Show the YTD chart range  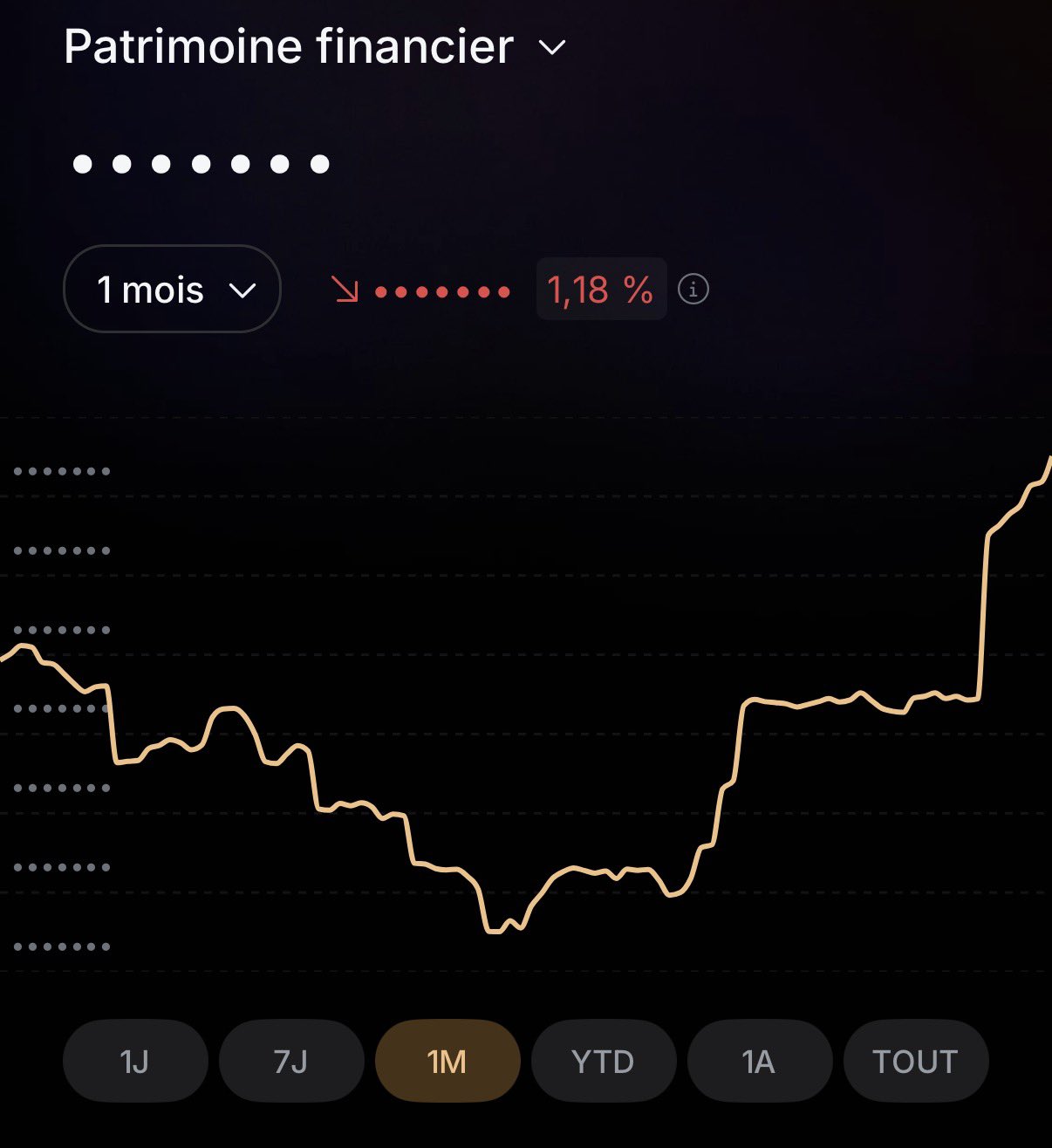tap(604, 1061)
